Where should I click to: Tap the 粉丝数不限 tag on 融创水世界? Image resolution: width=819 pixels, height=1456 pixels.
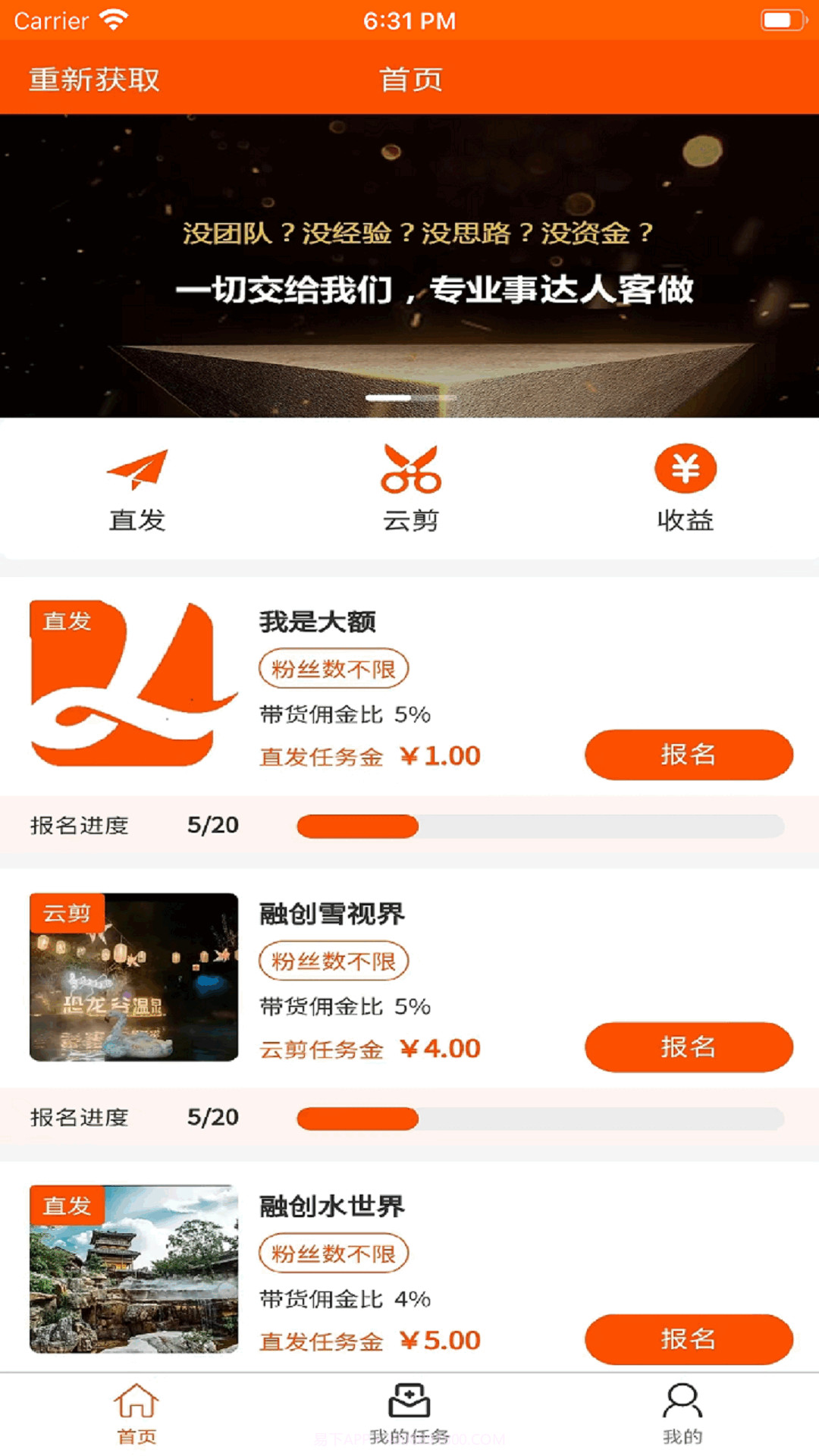331,1254
